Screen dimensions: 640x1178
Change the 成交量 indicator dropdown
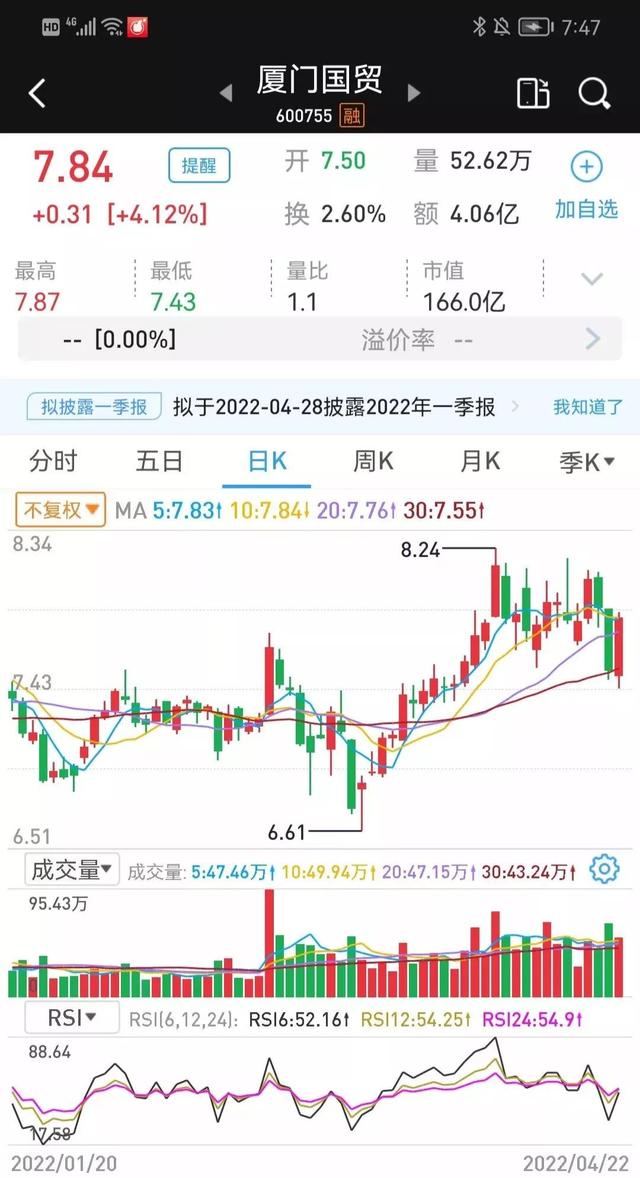point(71,870)
